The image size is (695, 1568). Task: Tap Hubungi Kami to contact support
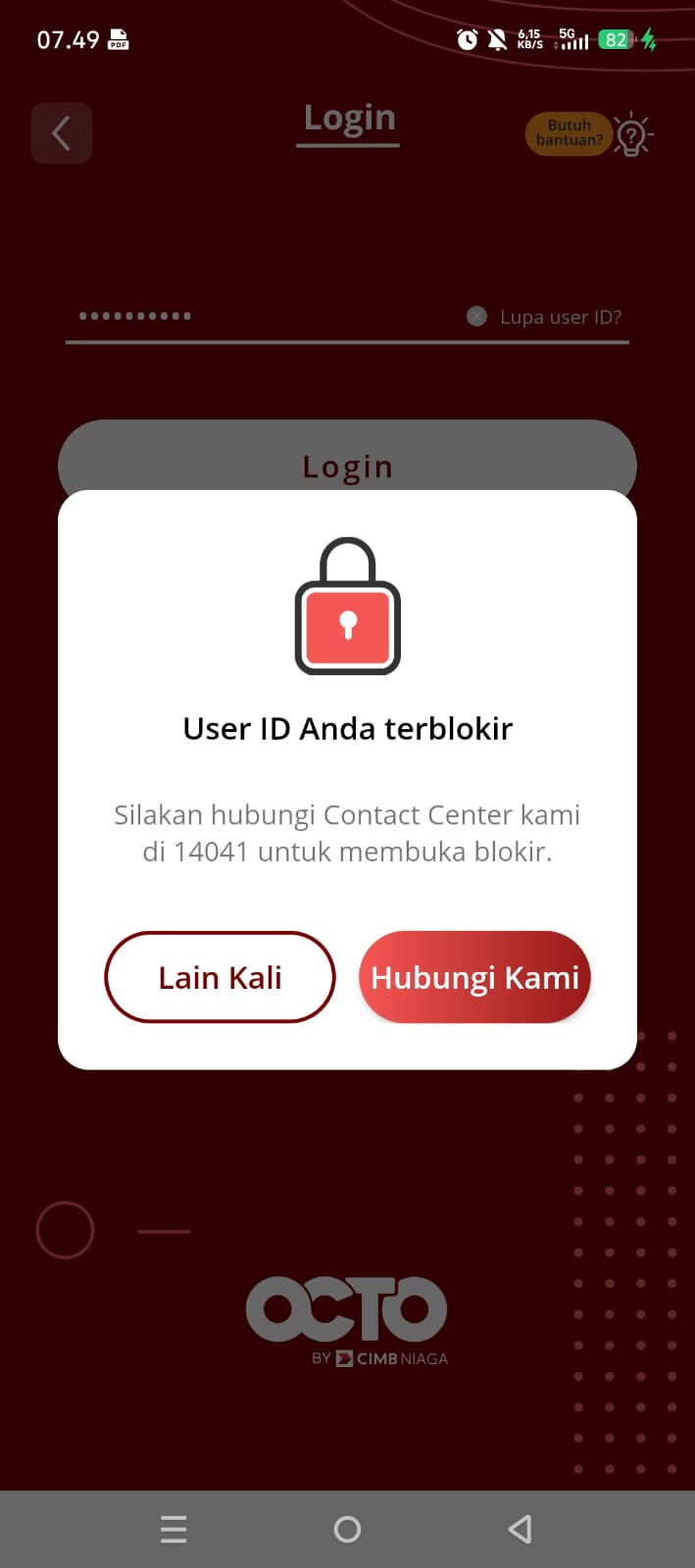click(x=474, y=977)
